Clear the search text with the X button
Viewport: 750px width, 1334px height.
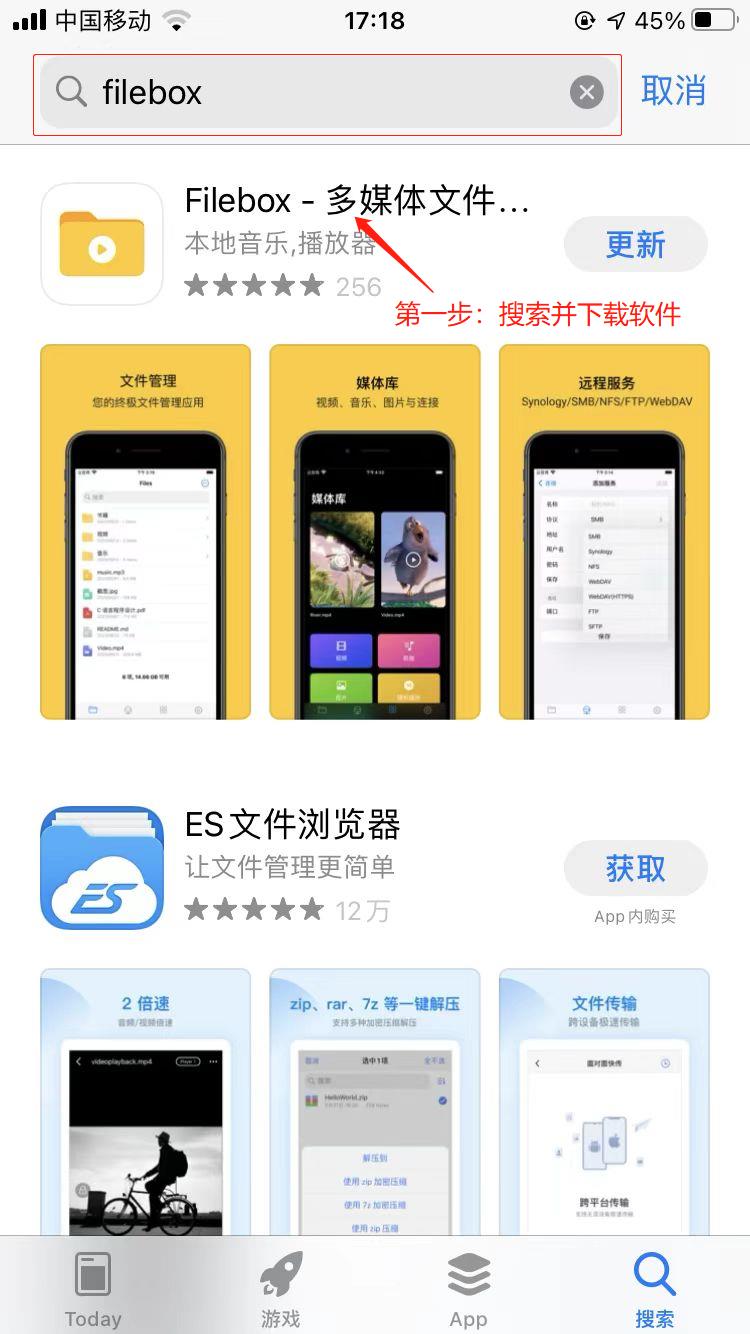coord(587,93)
